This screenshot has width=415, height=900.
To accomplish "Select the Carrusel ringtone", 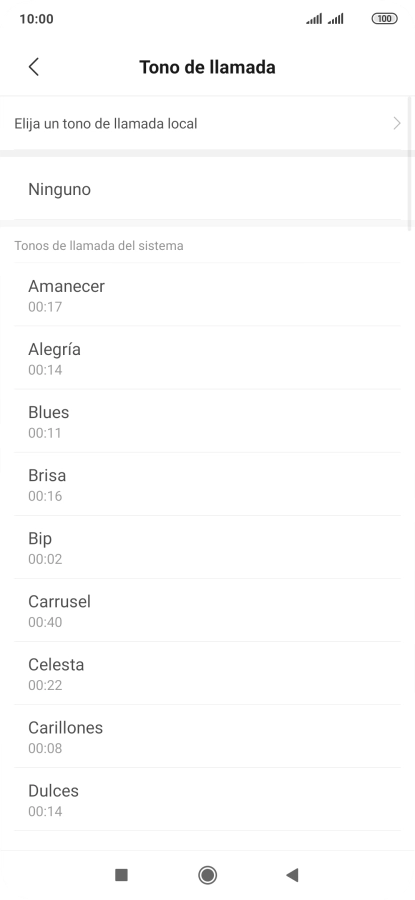I will 207,611.
